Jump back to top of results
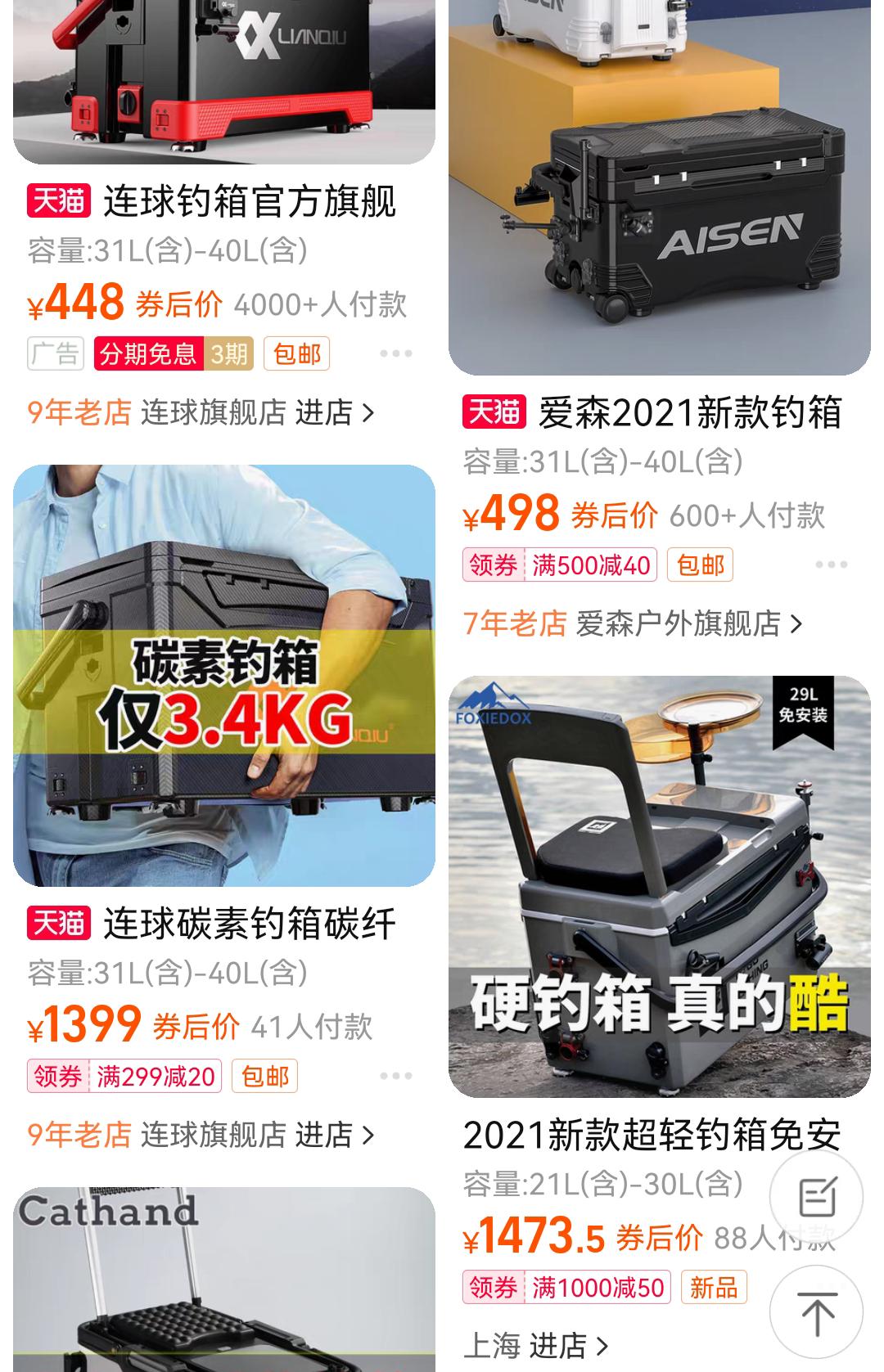 (x=816, y=1312)
